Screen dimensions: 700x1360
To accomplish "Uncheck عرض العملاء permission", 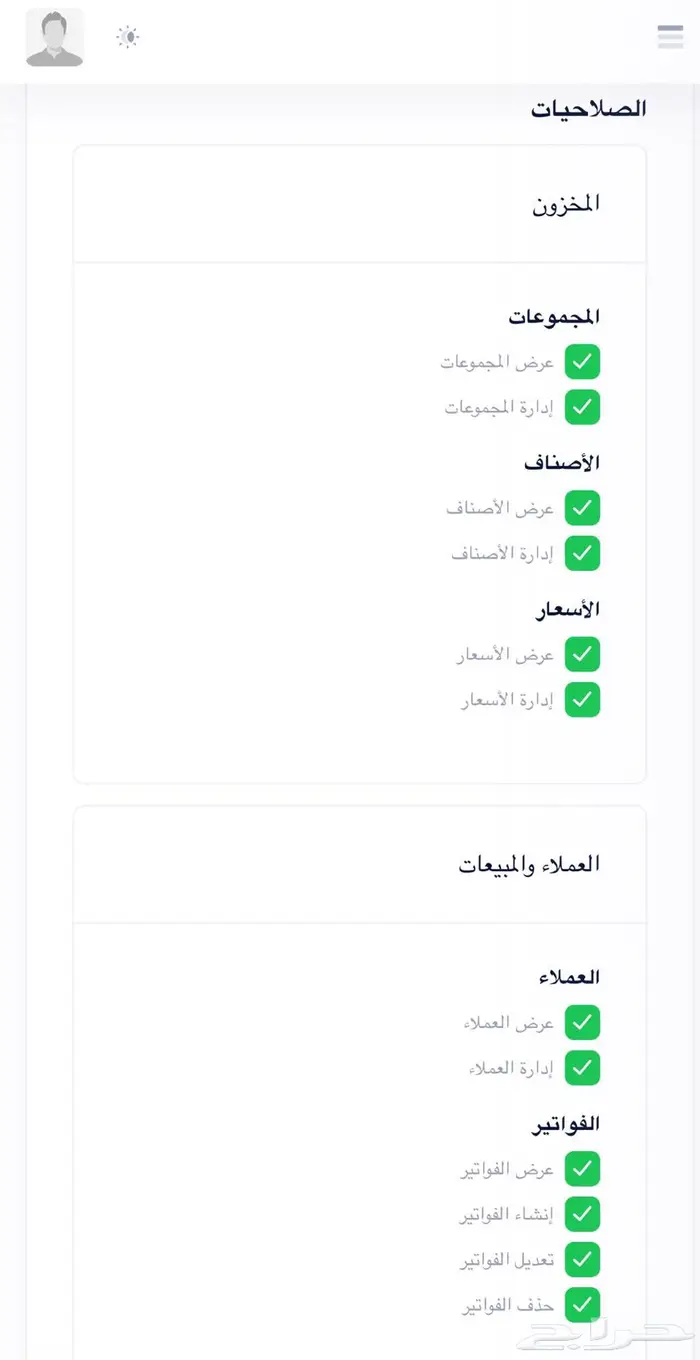I will point(582,1023).
